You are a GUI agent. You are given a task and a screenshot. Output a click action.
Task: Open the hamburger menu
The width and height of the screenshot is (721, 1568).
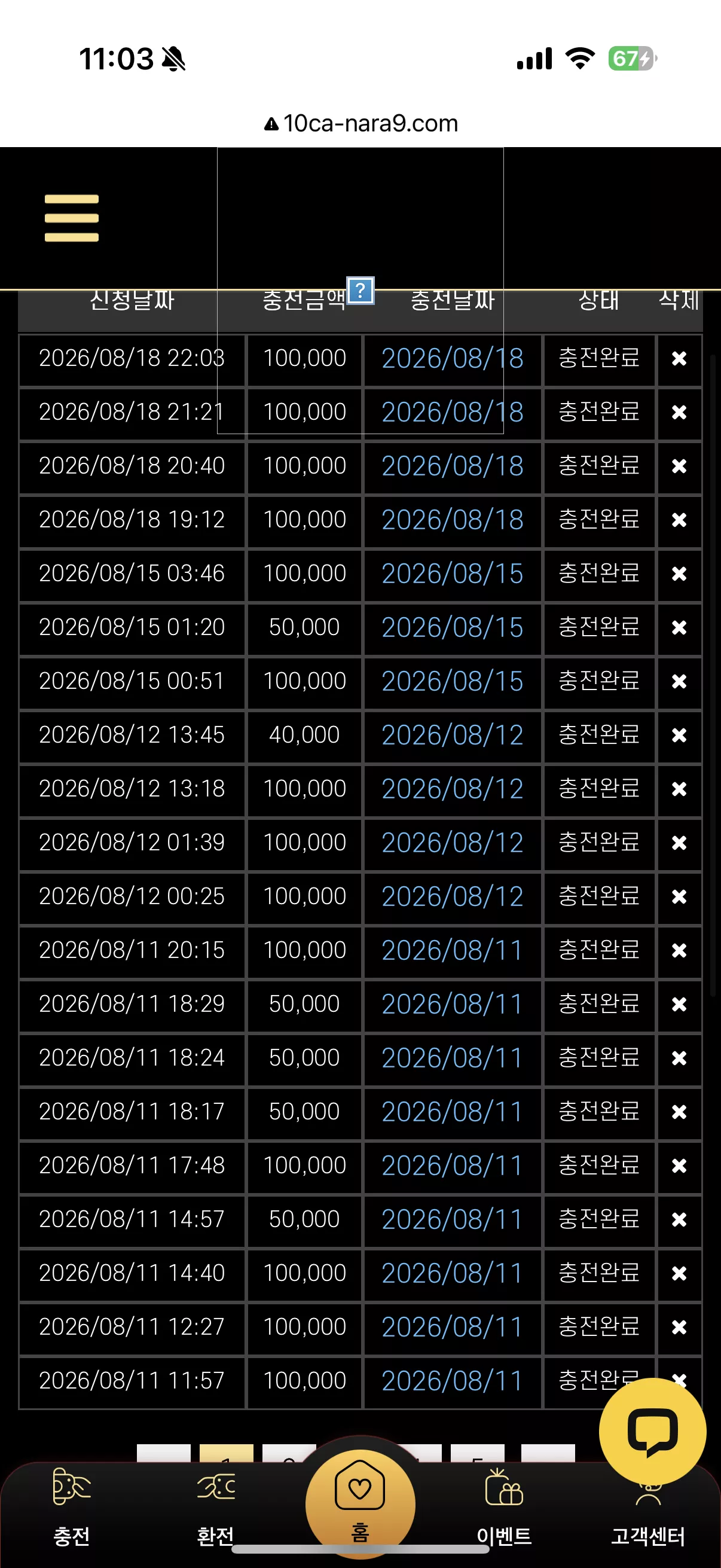[x=71, y=218]
